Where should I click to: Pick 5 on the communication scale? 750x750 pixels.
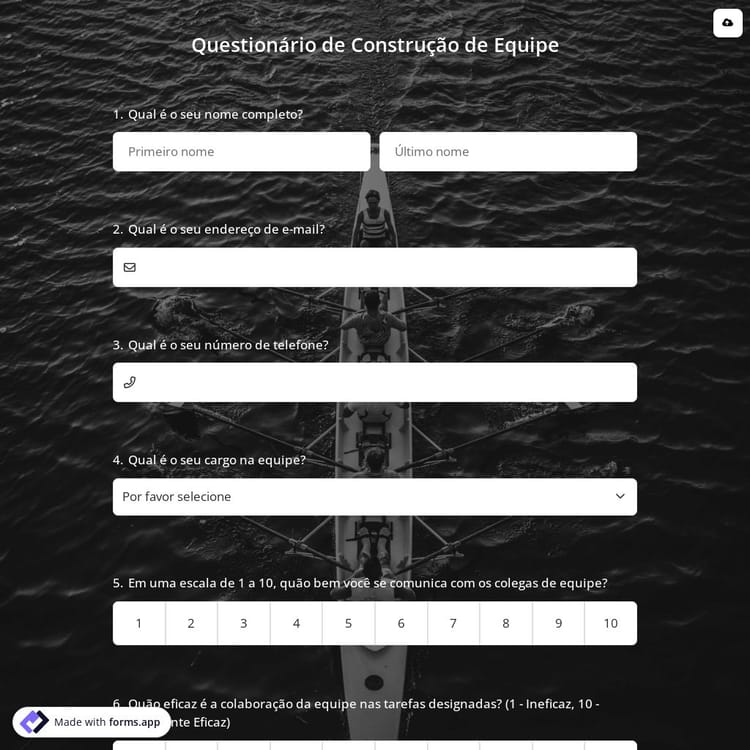[348, 623]
